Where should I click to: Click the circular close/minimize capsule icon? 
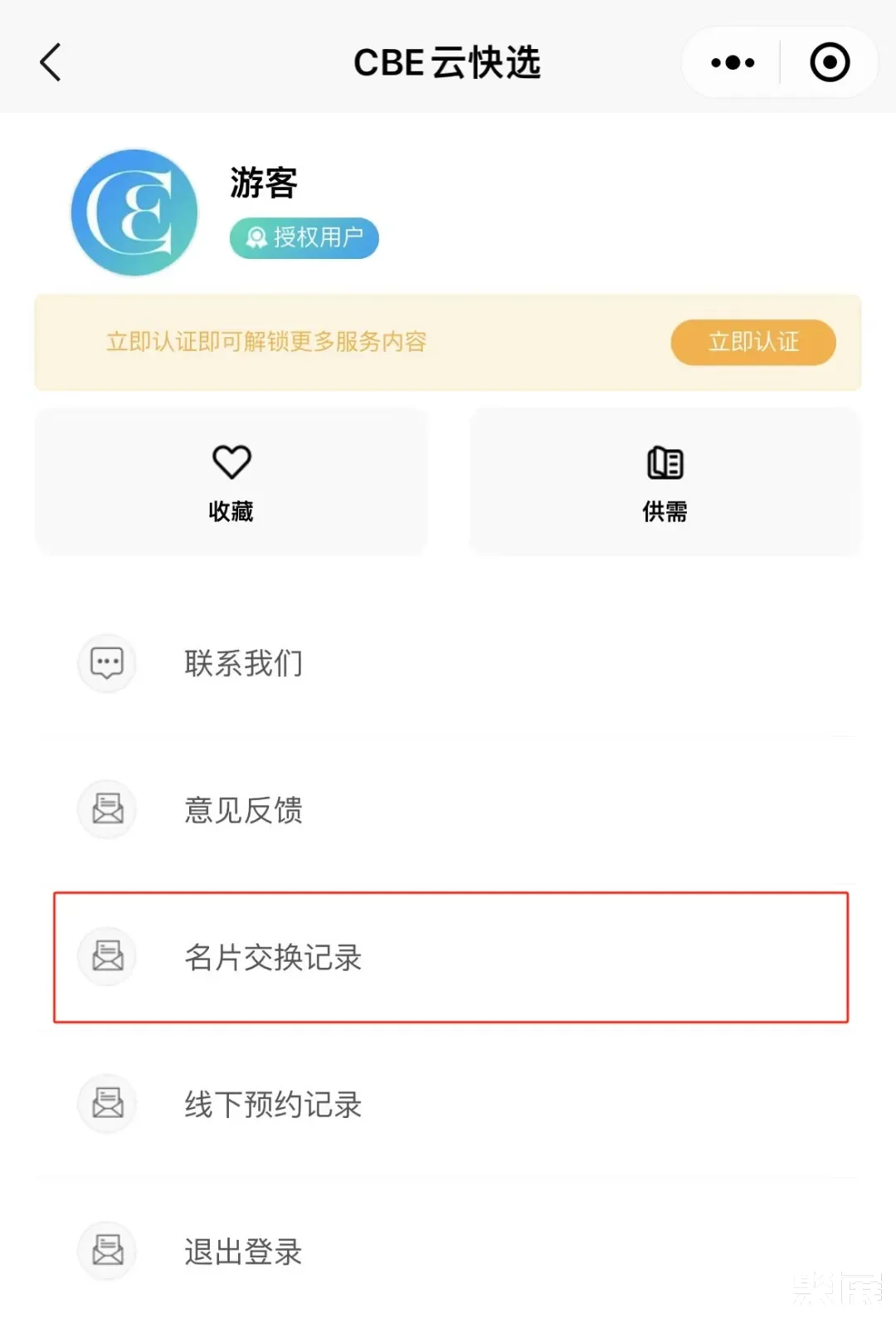click(x=829, y=61)
